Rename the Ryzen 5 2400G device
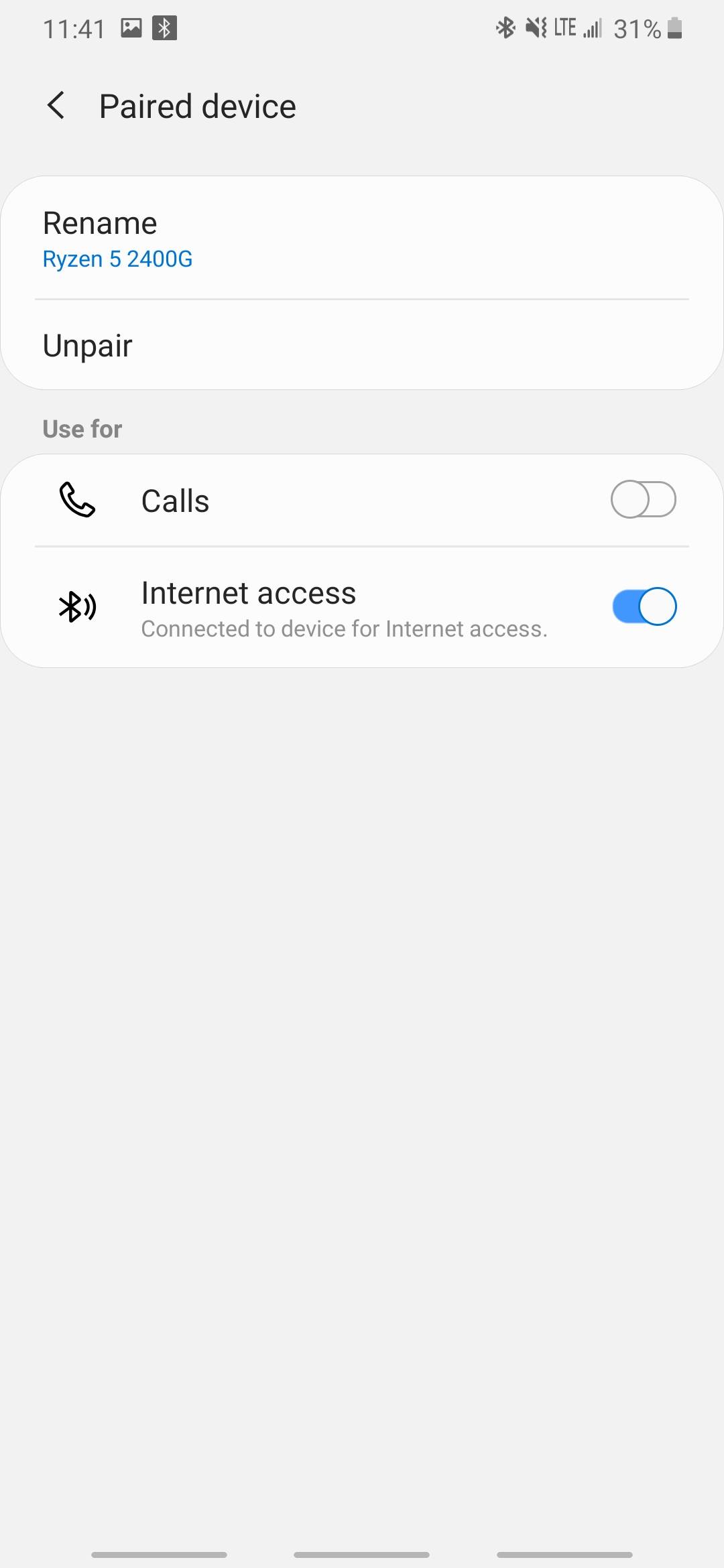The height and width of the screenshot is (1568, 724). 362,238
